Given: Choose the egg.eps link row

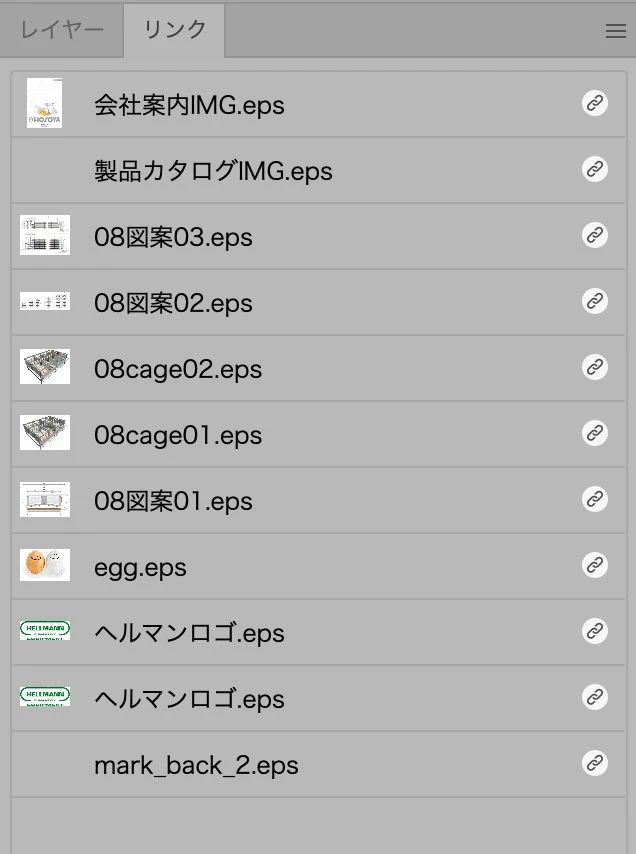Looking at the screenshot, I should (140, 567).
